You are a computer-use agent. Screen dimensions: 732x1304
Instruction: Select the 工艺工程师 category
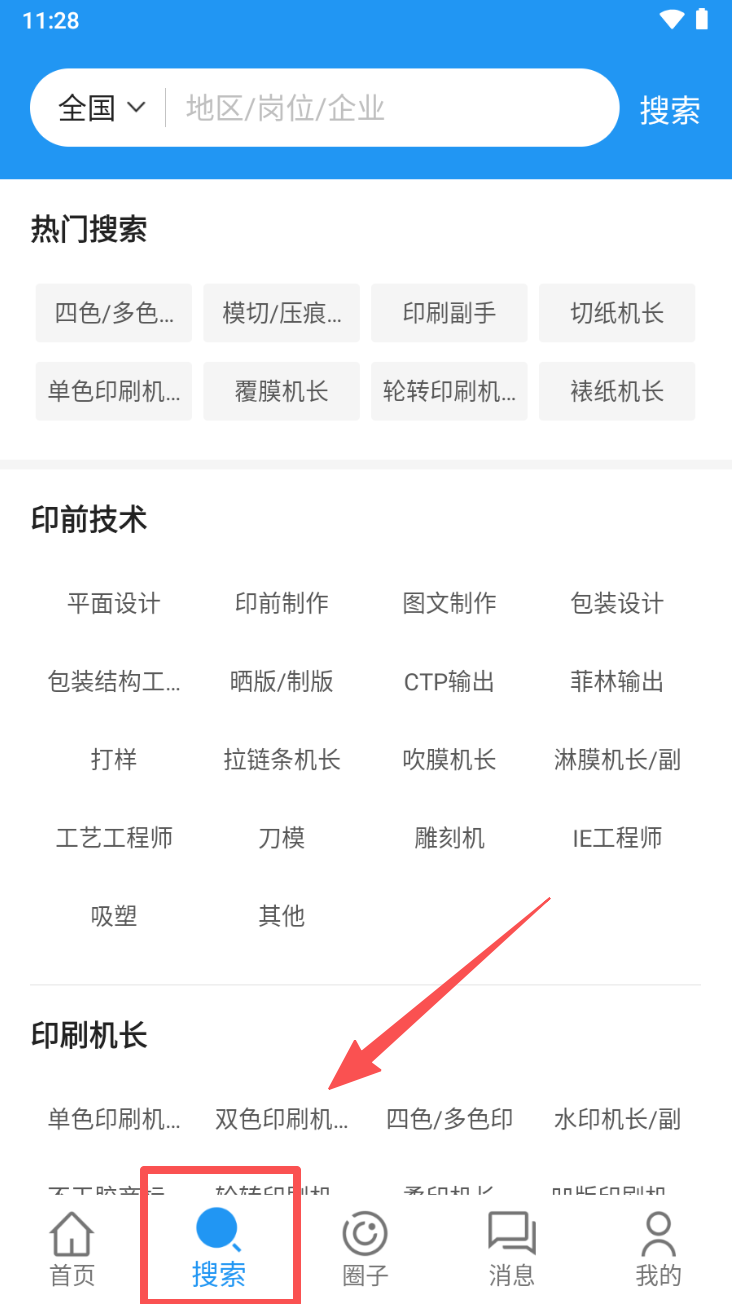coord(113,838)
